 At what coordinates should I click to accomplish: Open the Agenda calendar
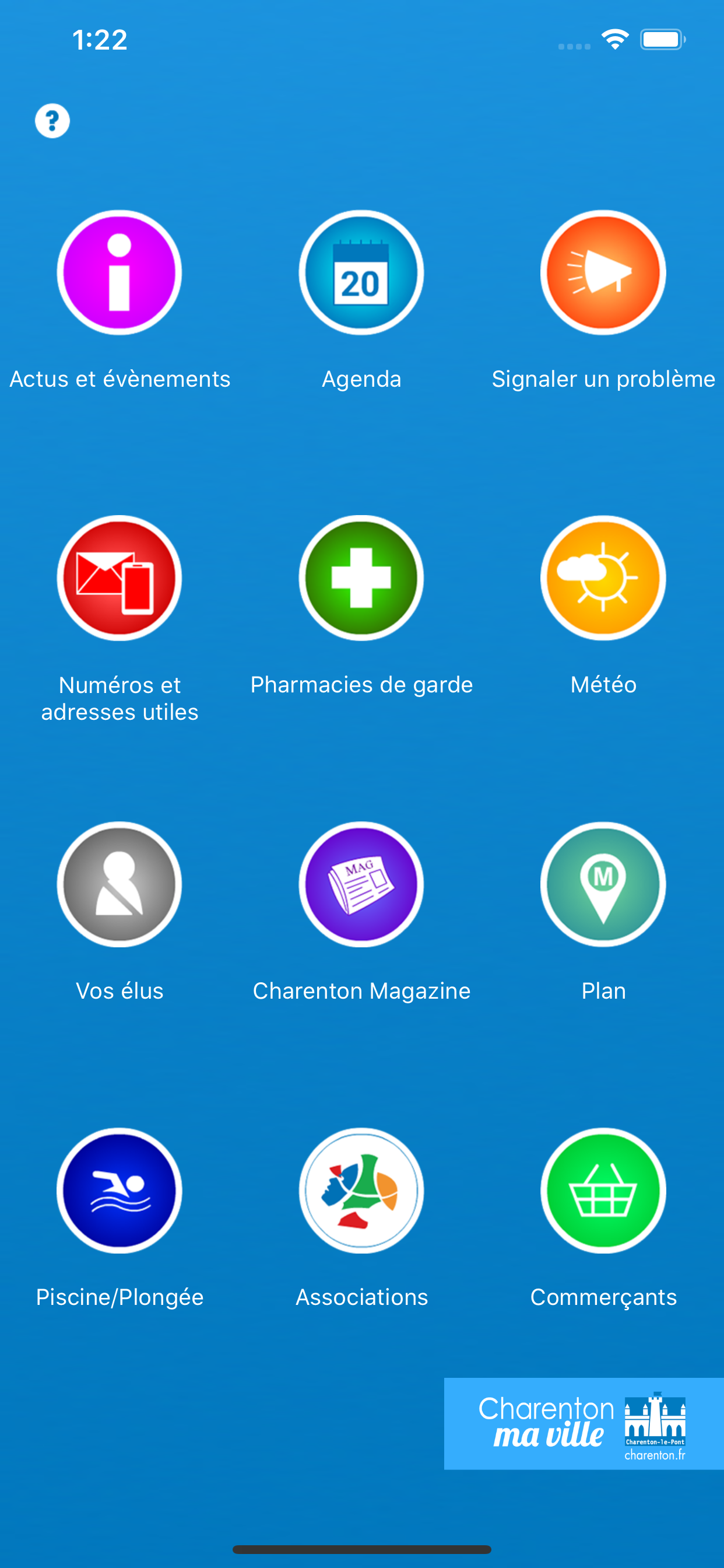(361, 272)
